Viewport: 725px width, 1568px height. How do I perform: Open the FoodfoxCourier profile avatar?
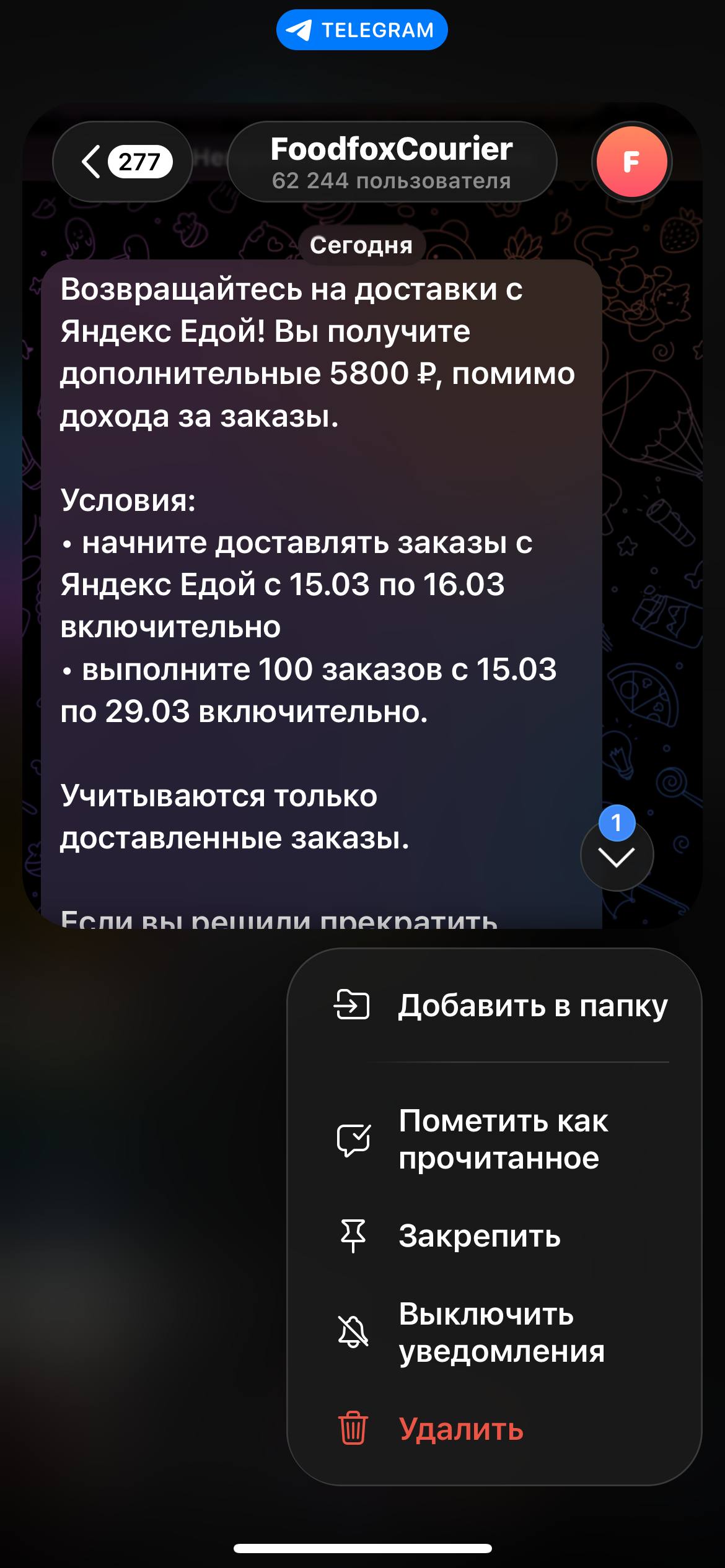[x=631, y=162]
